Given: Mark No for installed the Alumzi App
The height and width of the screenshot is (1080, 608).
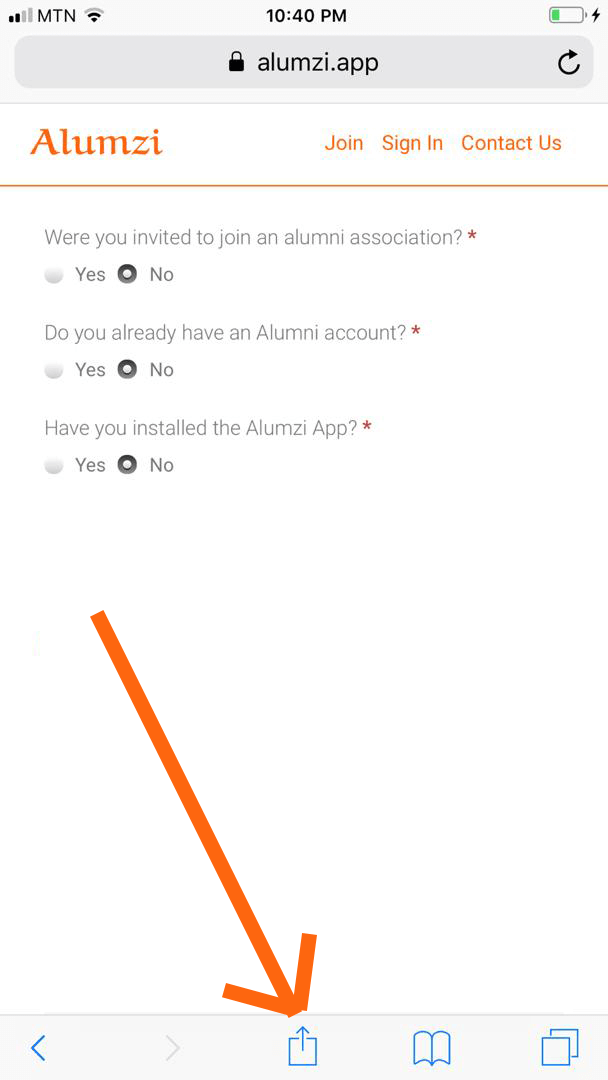Looking at the screenshot, I should (127, 464).
